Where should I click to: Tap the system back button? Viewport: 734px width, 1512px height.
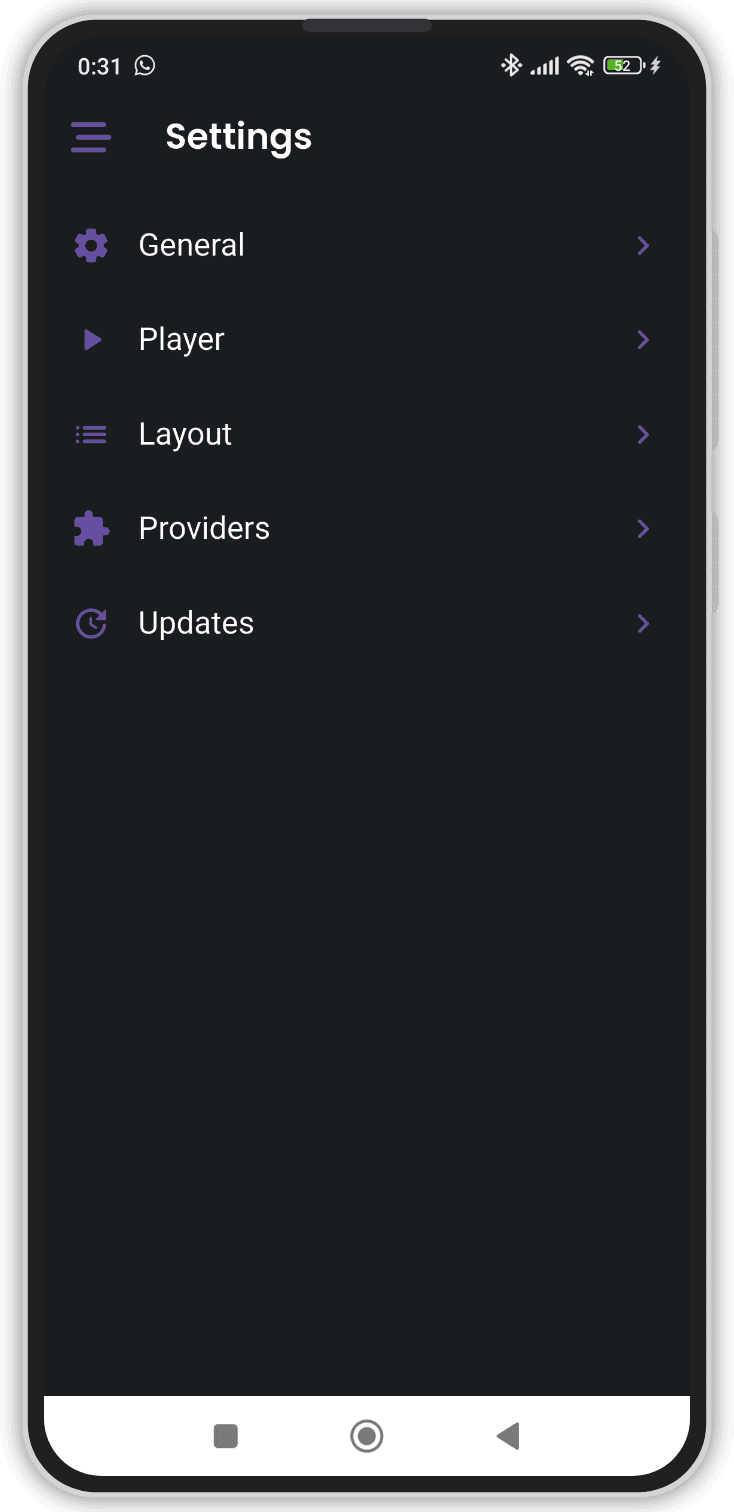click(x=508, y=1436)
